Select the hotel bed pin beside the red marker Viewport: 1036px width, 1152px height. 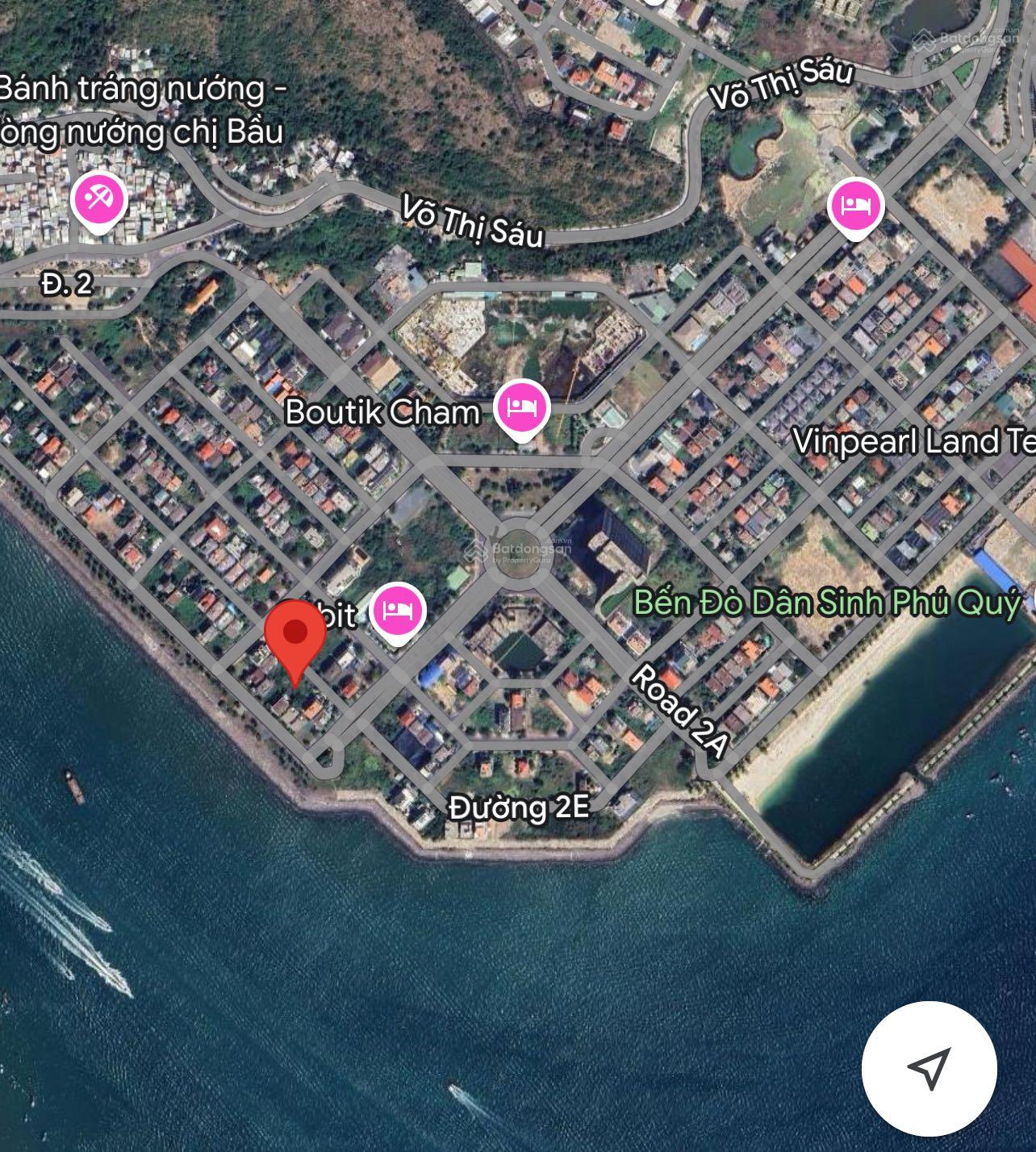(x=395, y=611)
